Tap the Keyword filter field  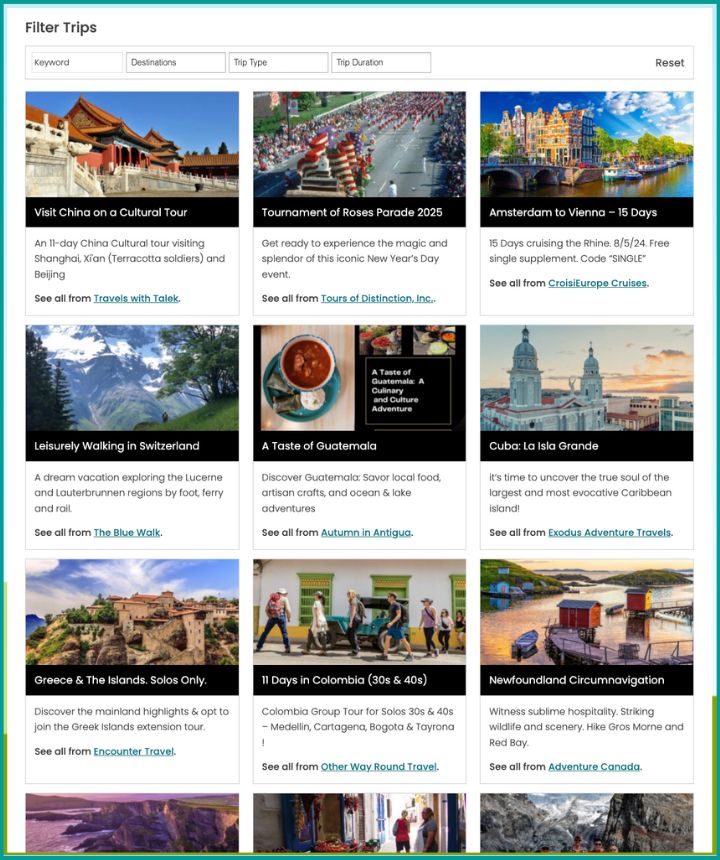[x=76, y=62]
